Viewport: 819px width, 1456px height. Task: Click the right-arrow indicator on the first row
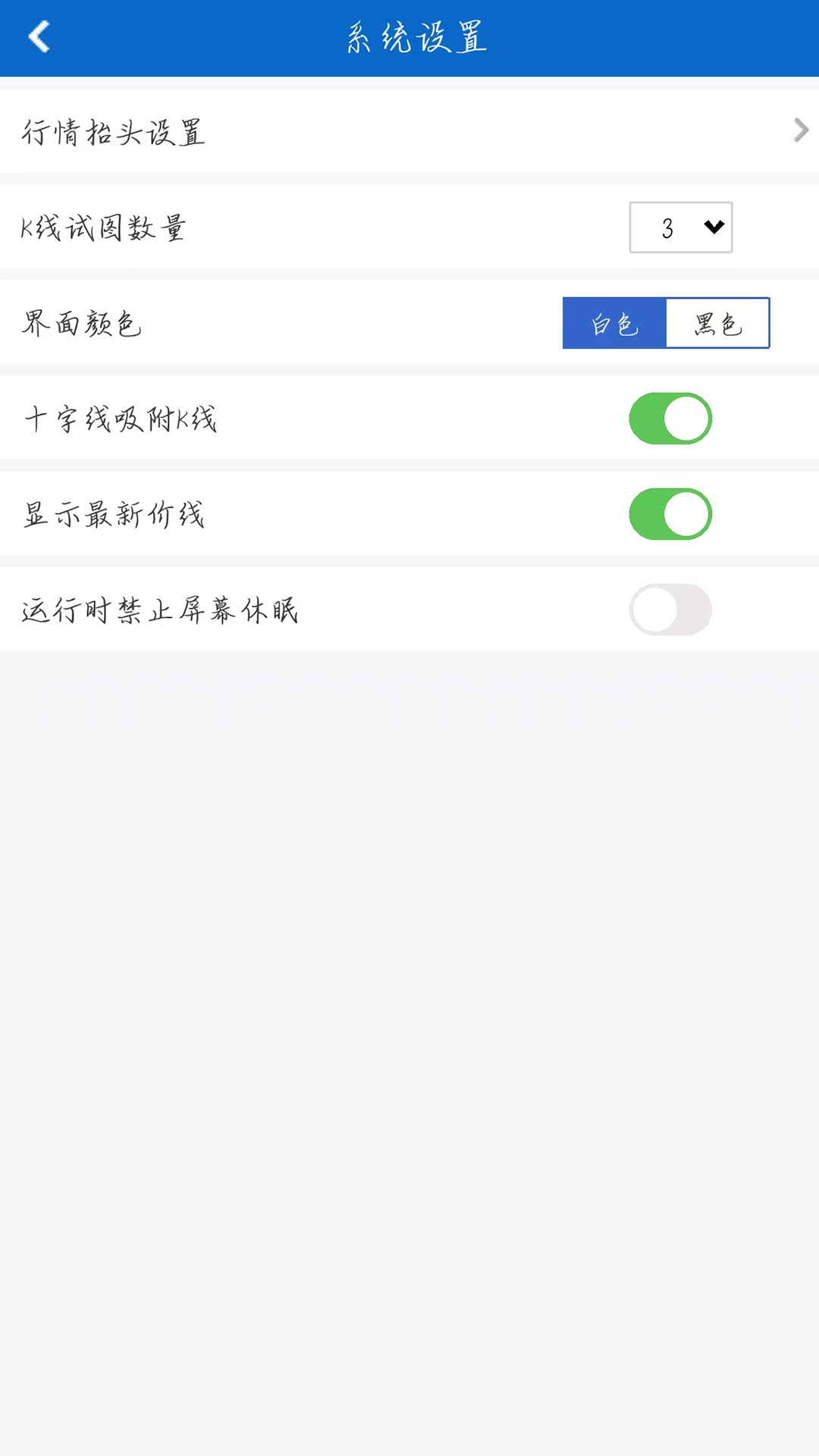800,130
